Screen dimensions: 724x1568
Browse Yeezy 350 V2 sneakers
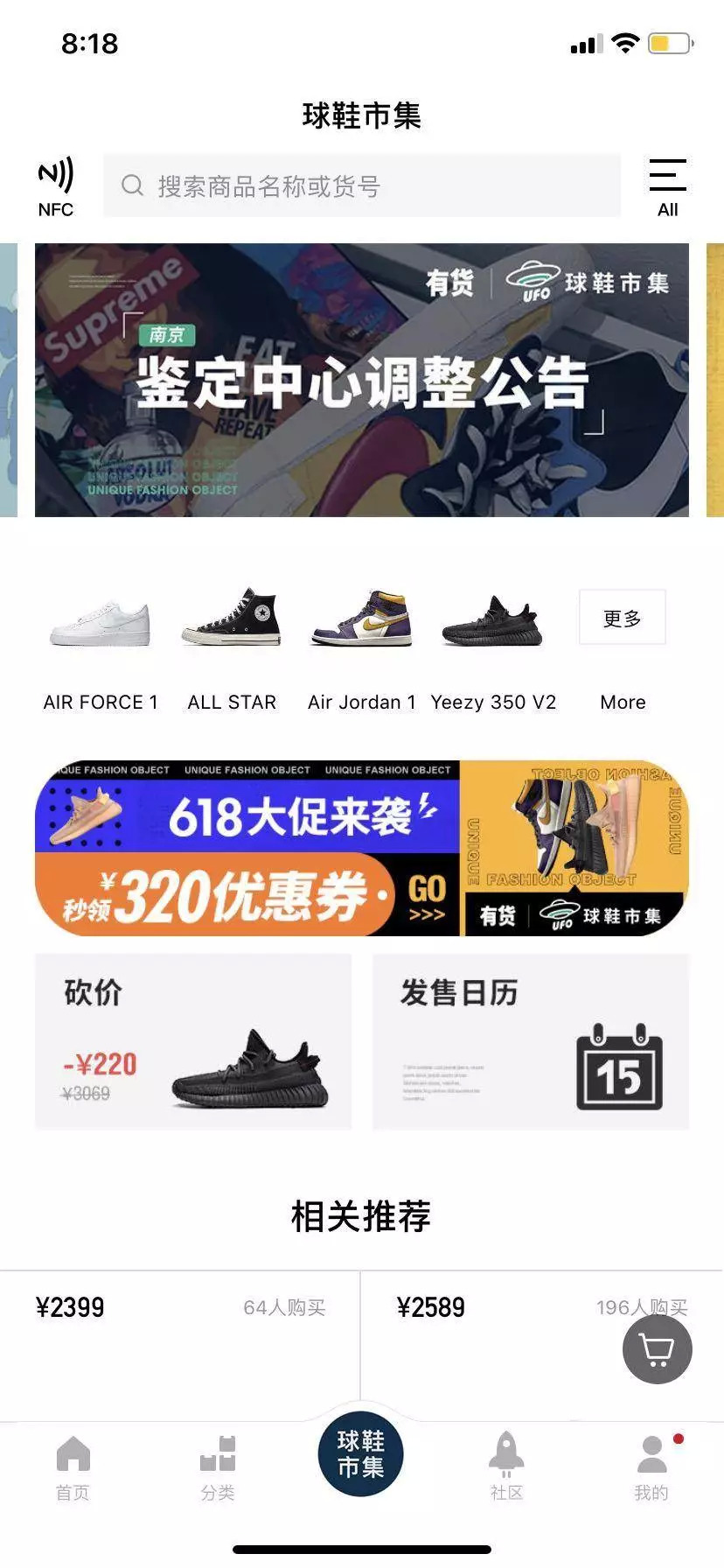[x=493, y=647]
